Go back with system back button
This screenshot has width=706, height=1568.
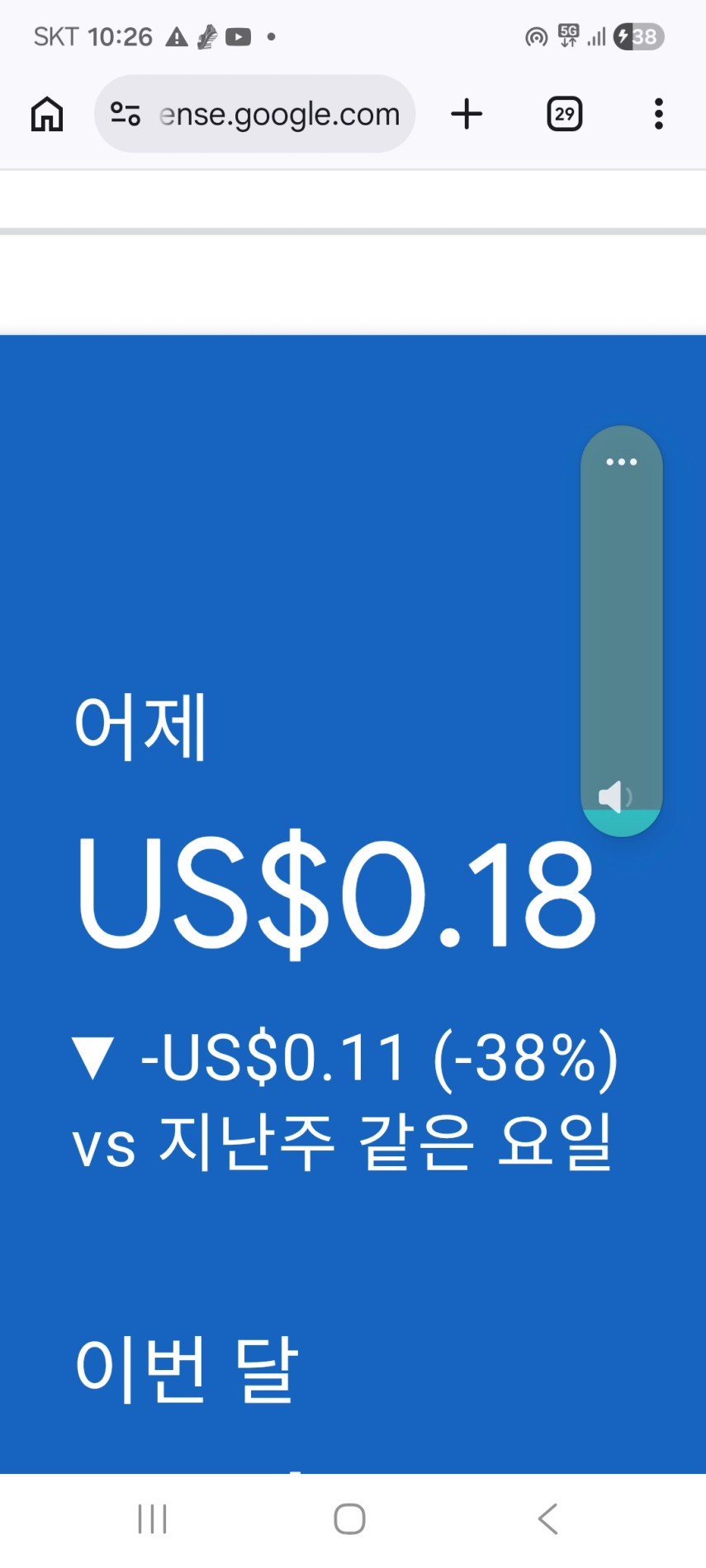[548, 1518]
